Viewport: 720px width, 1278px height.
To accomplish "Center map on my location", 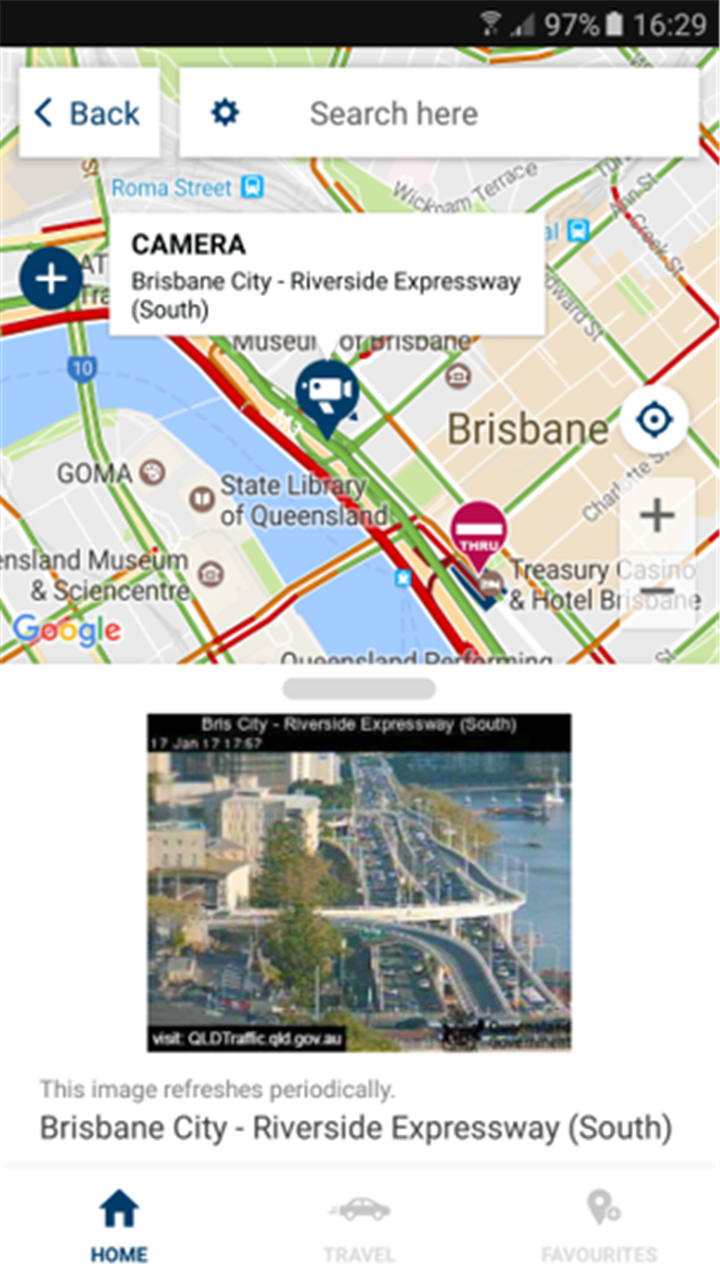I will [654, 421].
